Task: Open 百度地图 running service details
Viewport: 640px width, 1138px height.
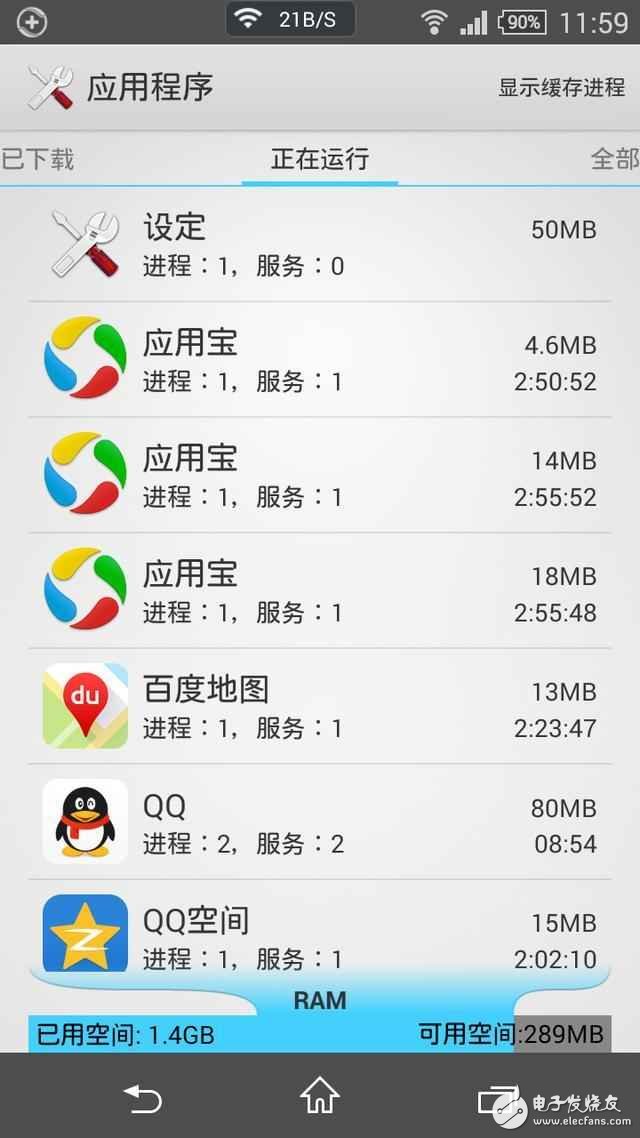Action: coord(320,707)
